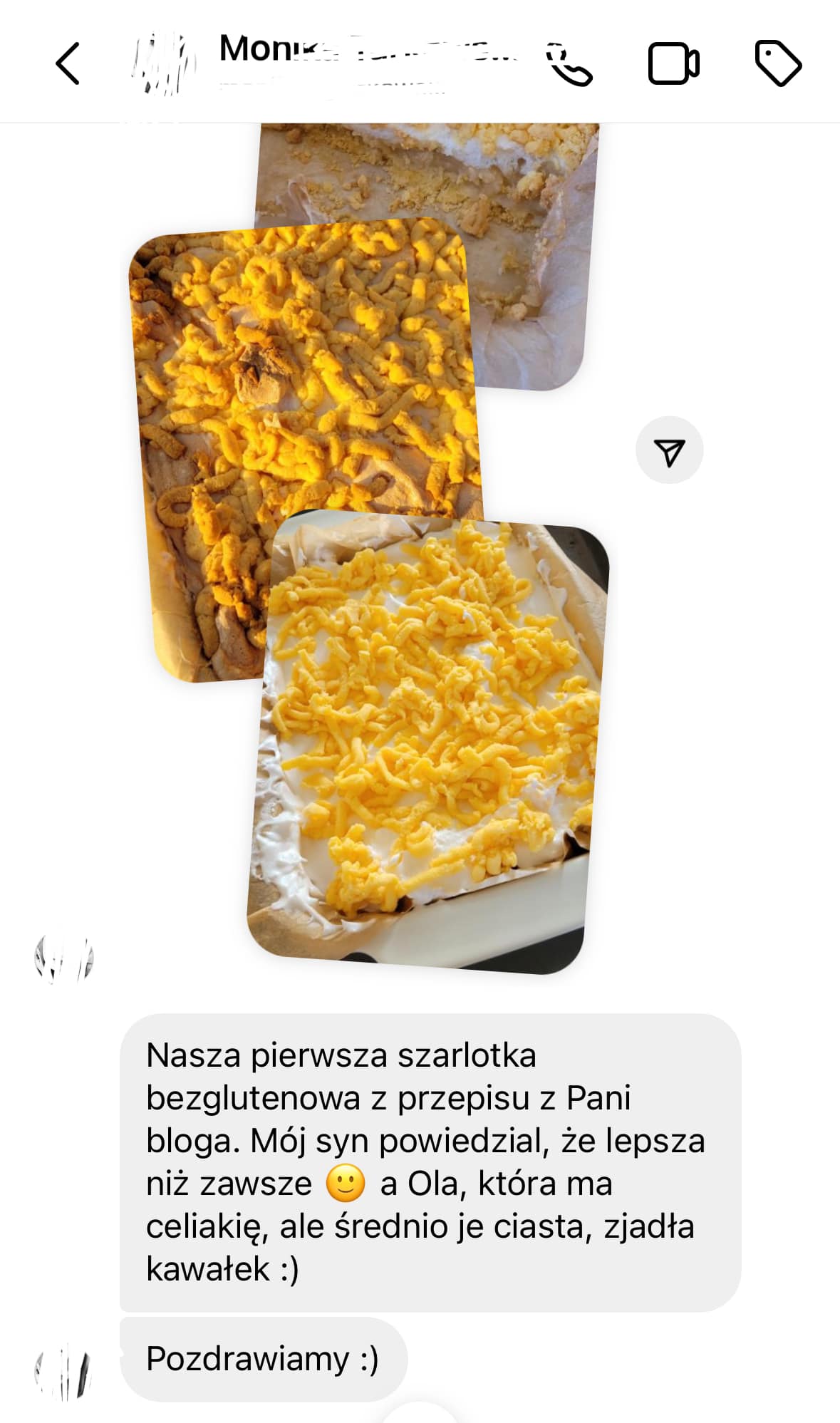Forward the photos with the share arrow

pyautogui.click(x=669, y=450)
